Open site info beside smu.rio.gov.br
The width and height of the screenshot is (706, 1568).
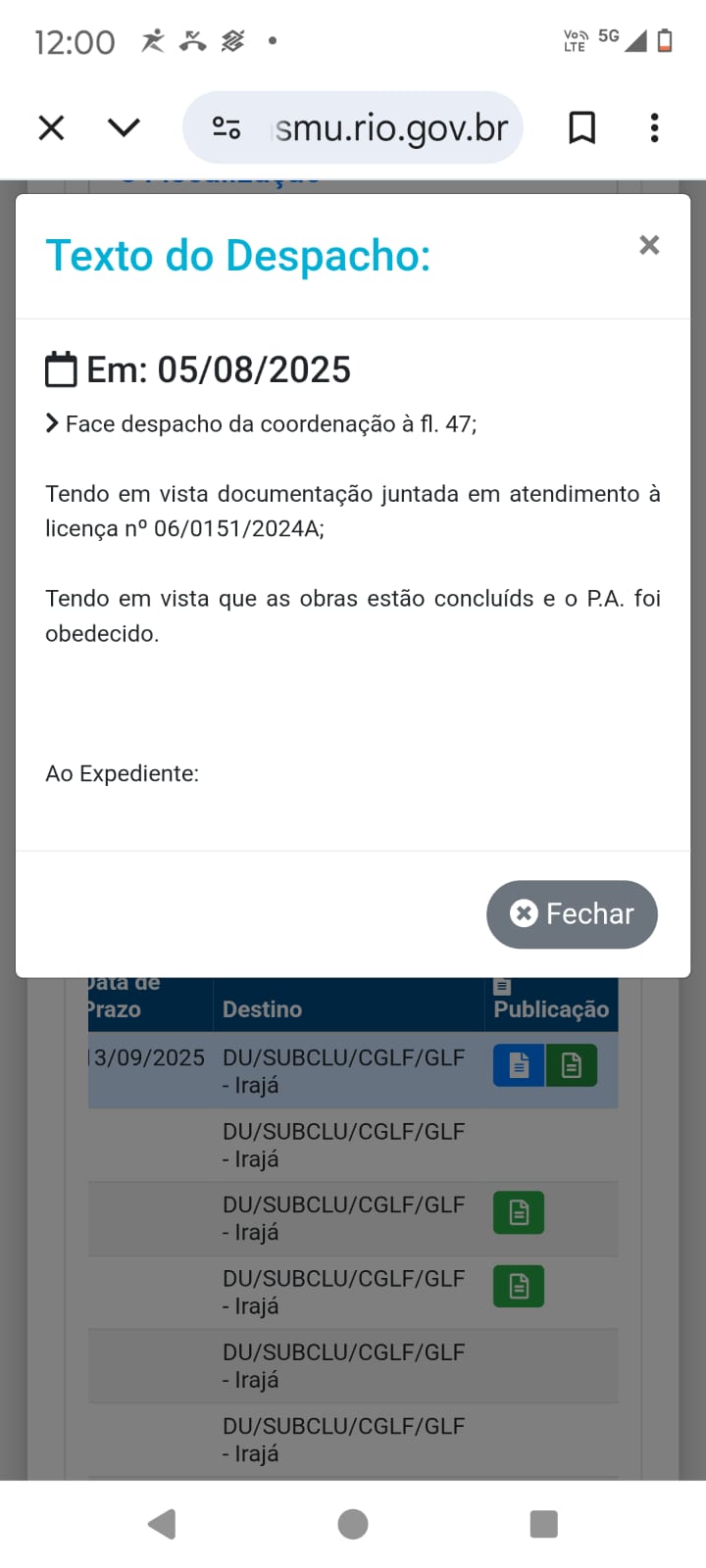[x=227, y=127]
